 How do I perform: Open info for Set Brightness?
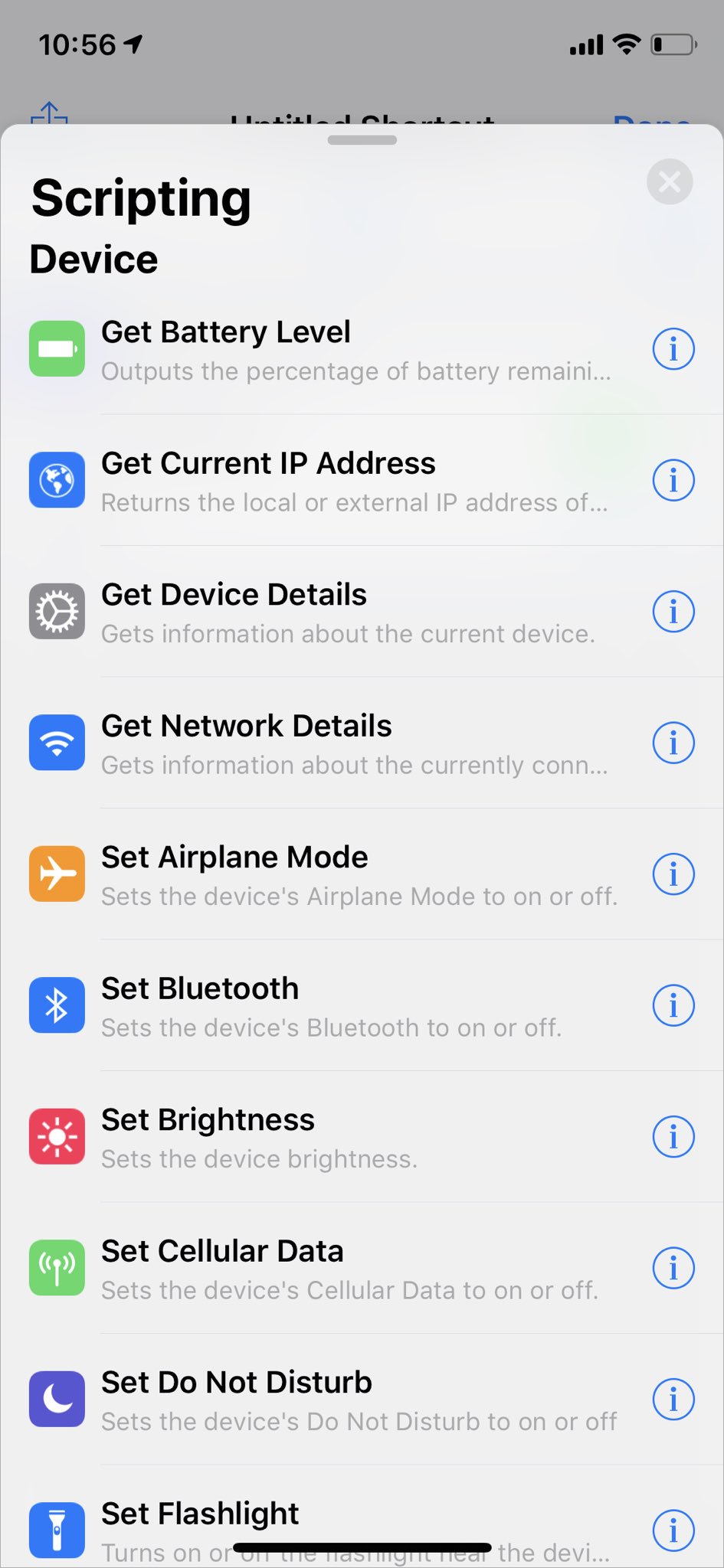(673, 1137)
